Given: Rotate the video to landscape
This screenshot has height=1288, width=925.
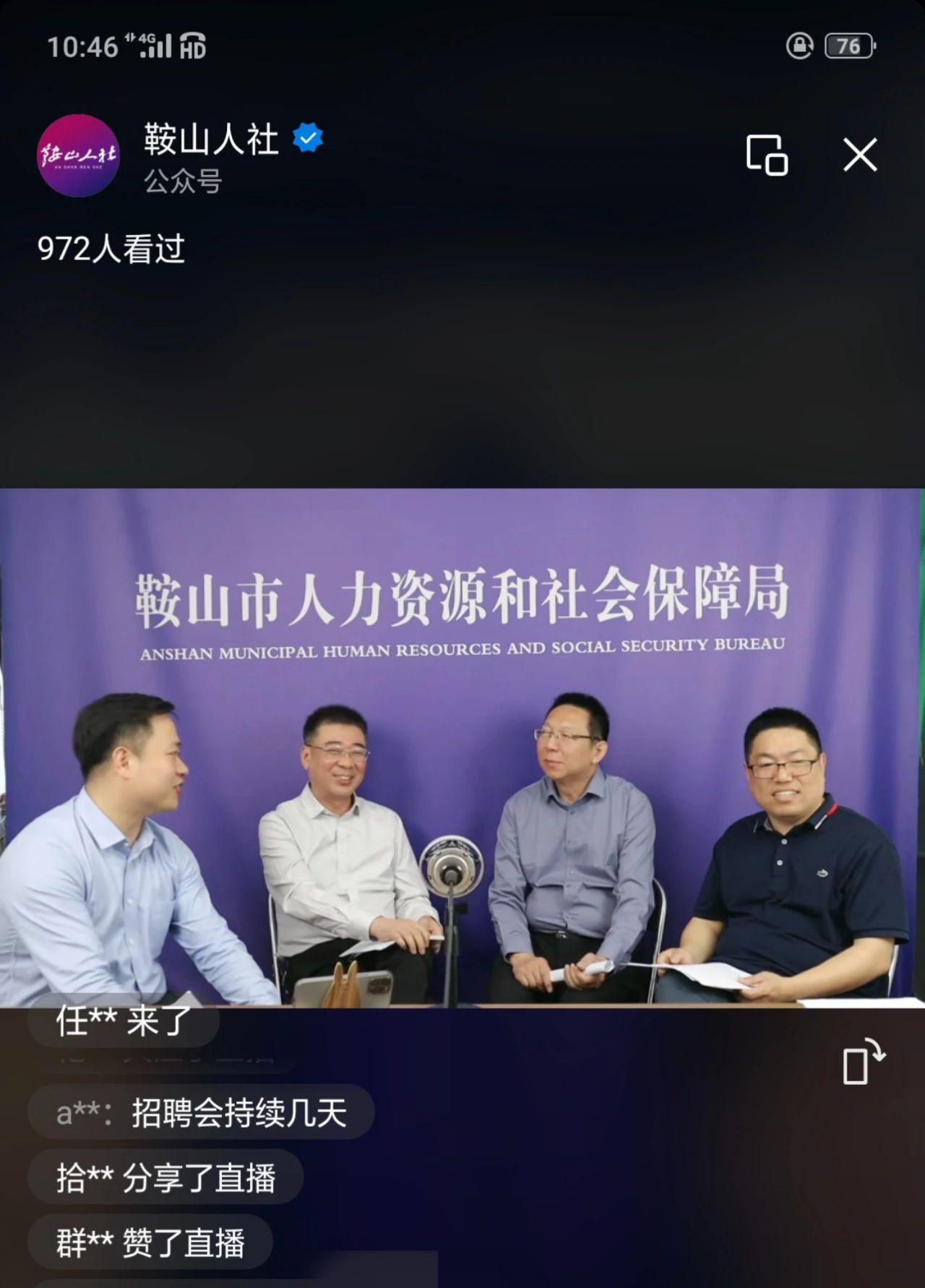Looking at the screenshot, I should pos(864,1062).
